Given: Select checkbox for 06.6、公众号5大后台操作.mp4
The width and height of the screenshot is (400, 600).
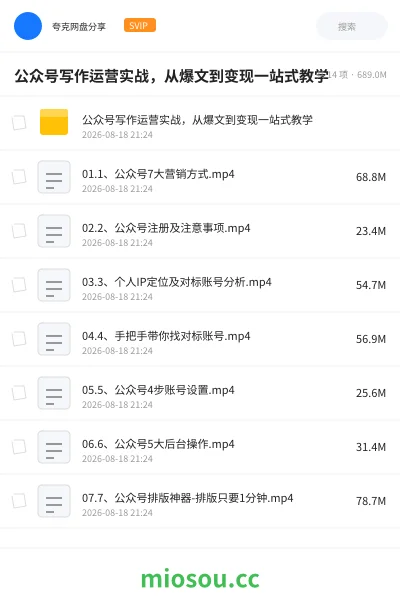Looking at the screenshot, I should tap(19, 447).
